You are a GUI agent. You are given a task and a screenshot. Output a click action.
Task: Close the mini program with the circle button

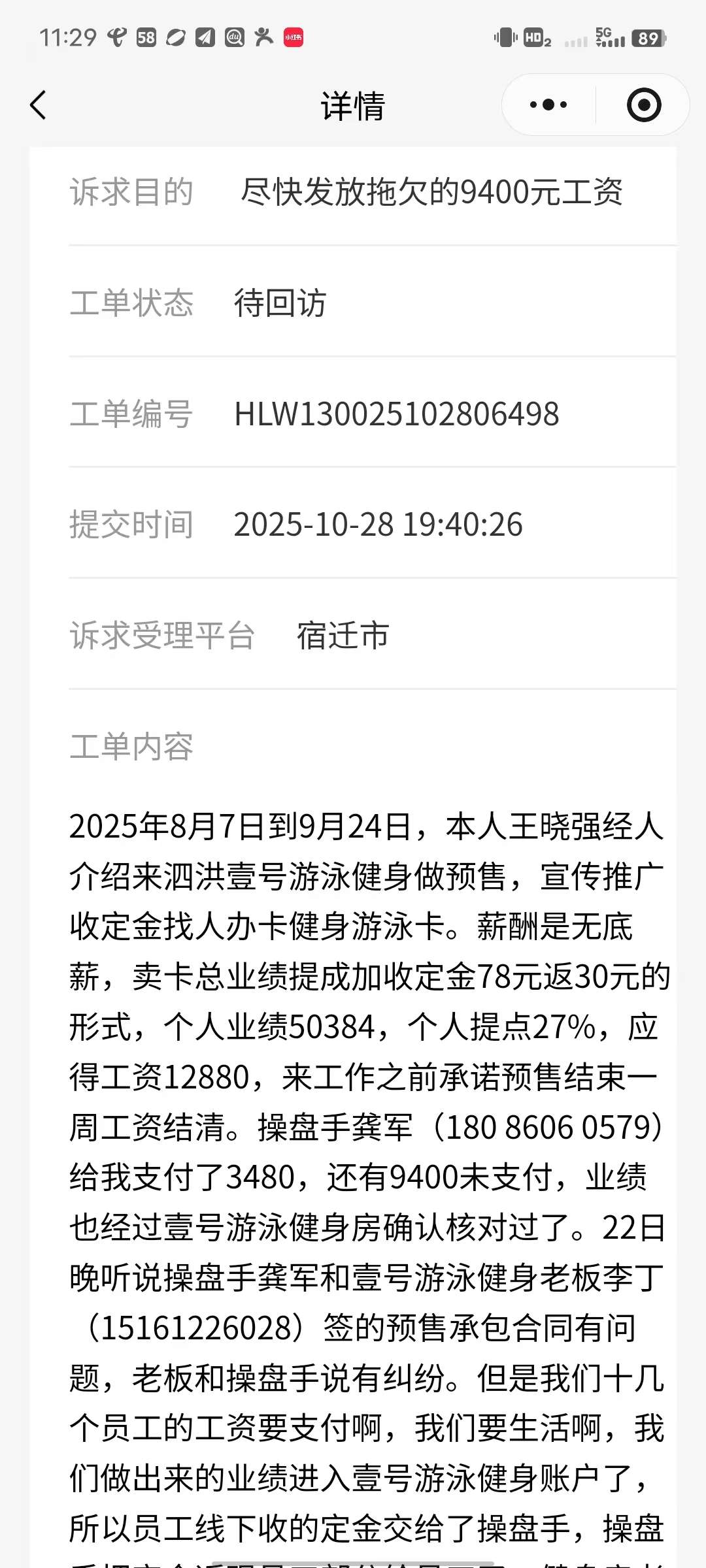point(644,105)
